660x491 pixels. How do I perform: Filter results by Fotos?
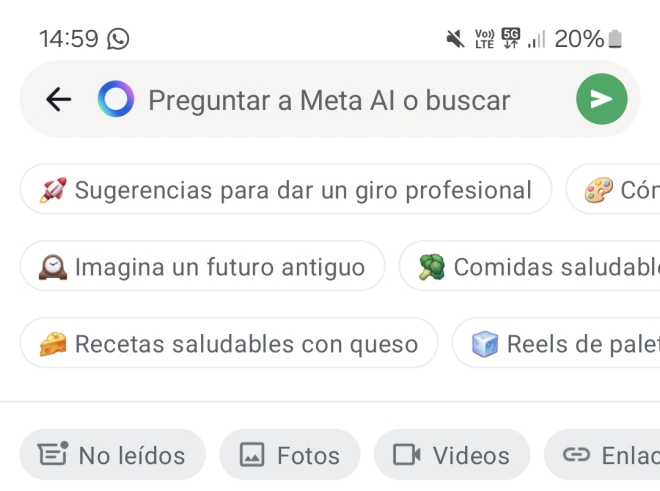pos(290,455)
